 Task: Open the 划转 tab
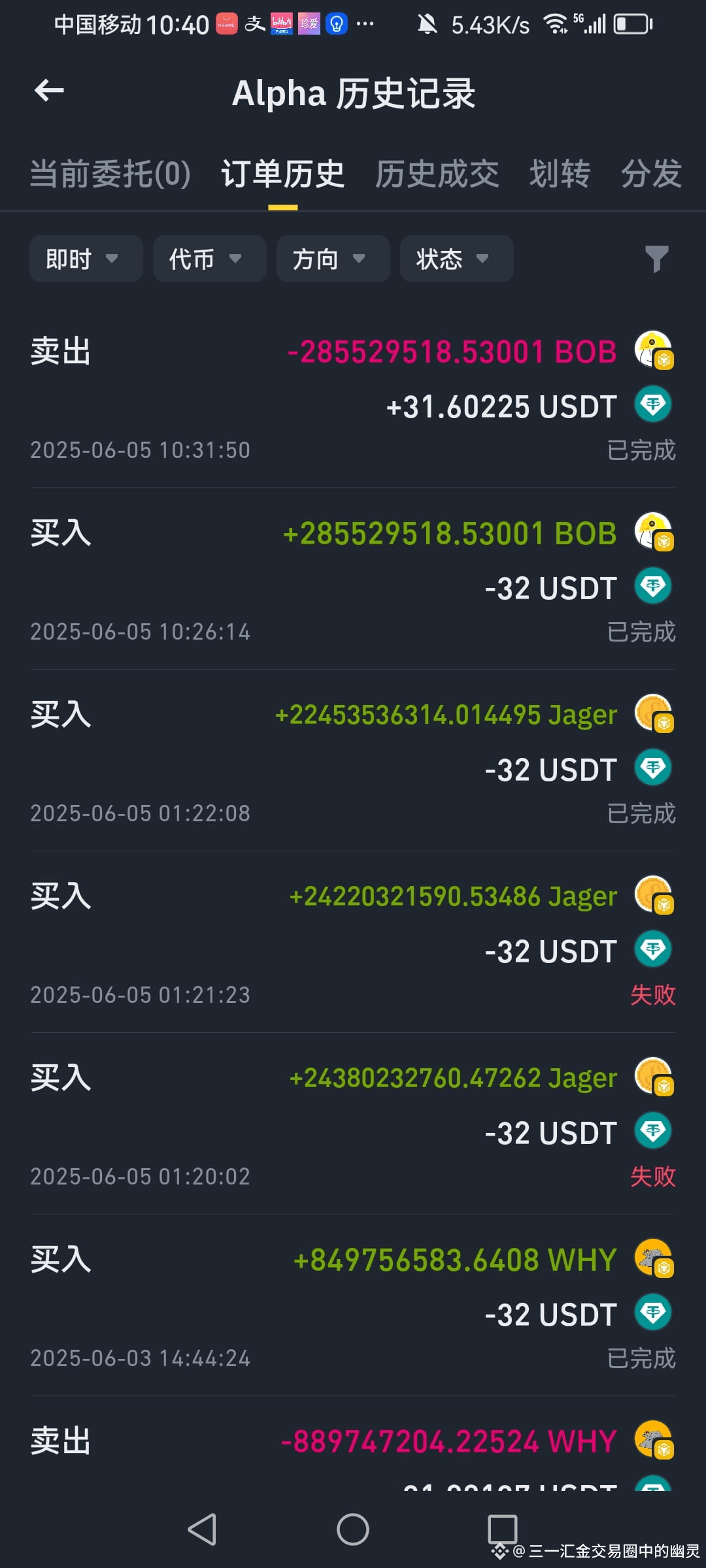click(560, 174)
